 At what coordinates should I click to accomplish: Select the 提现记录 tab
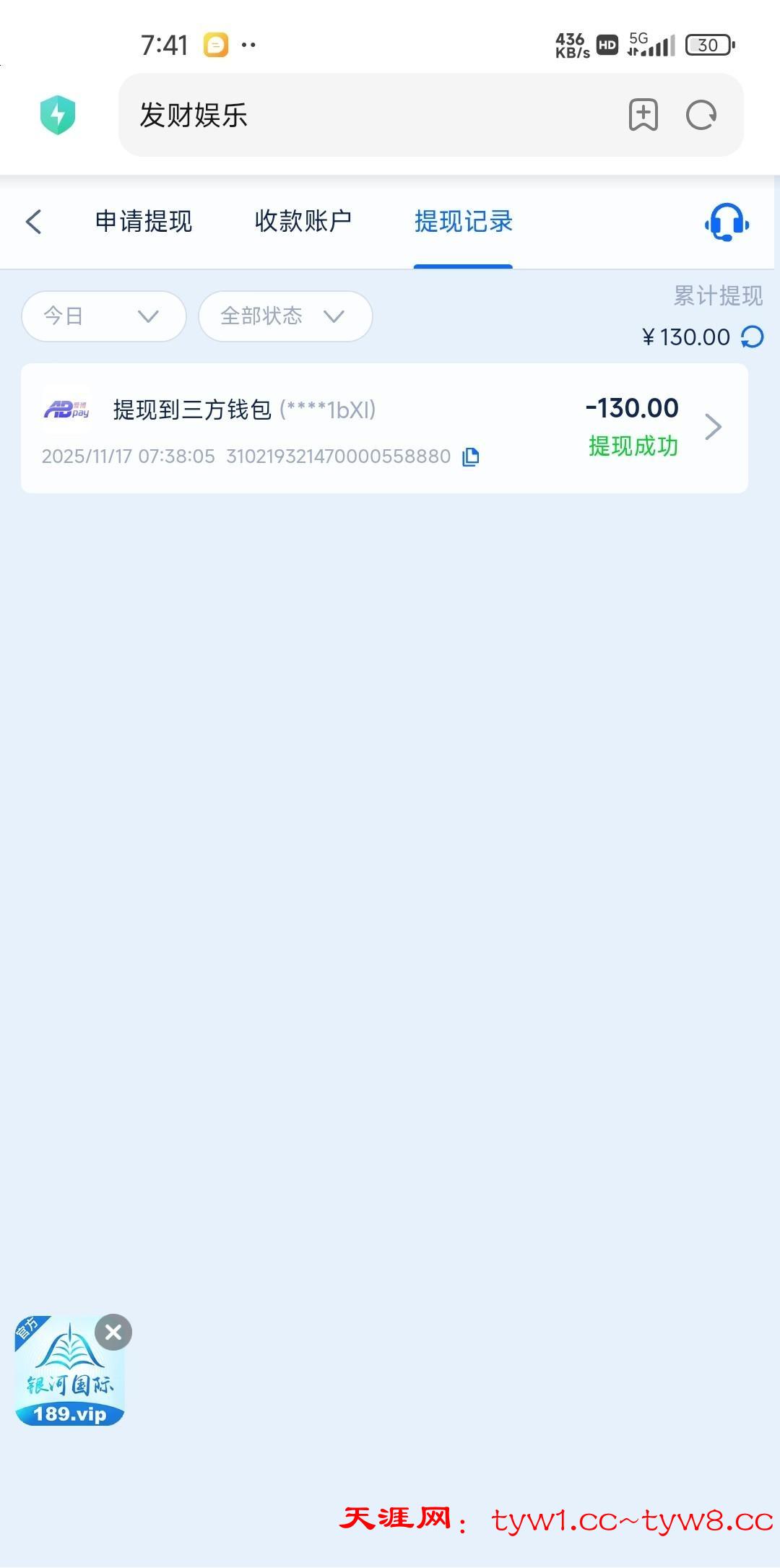(x=463, y=222)
